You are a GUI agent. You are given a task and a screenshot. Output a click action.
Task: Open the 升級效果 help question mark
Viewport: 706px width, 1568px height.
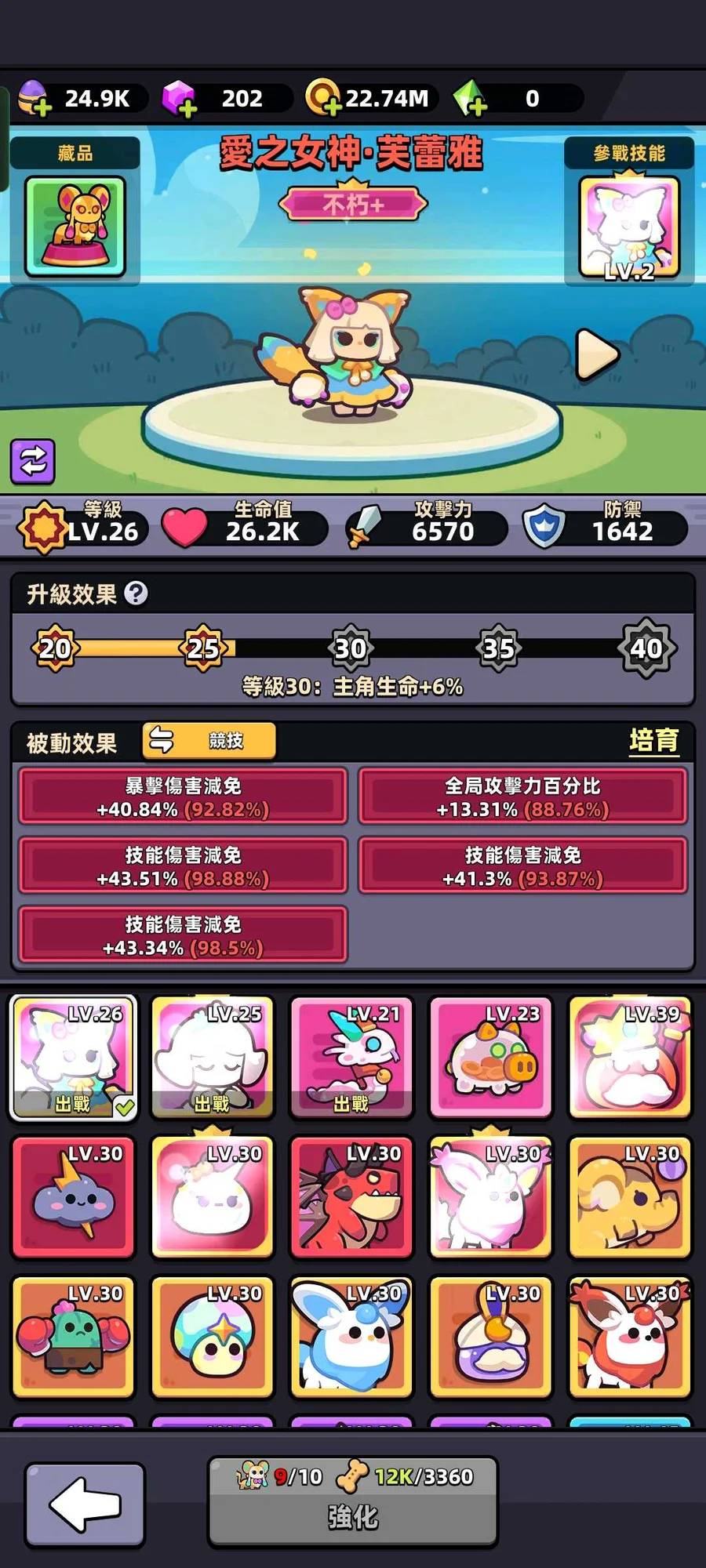click(136, 593)
